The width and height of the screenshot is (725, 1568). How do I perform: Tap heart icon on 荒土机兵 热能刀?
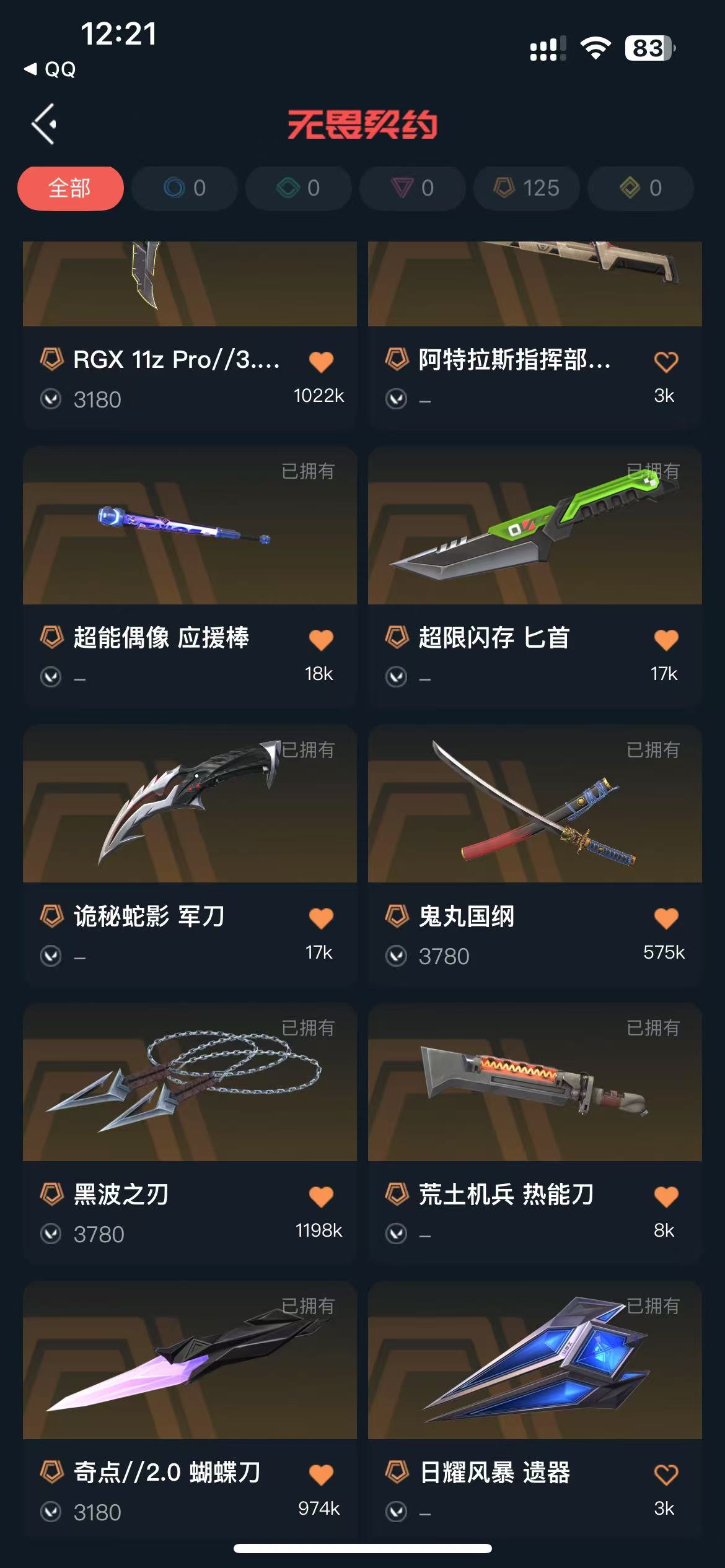pyautogui.click(x=666, y=1196)
